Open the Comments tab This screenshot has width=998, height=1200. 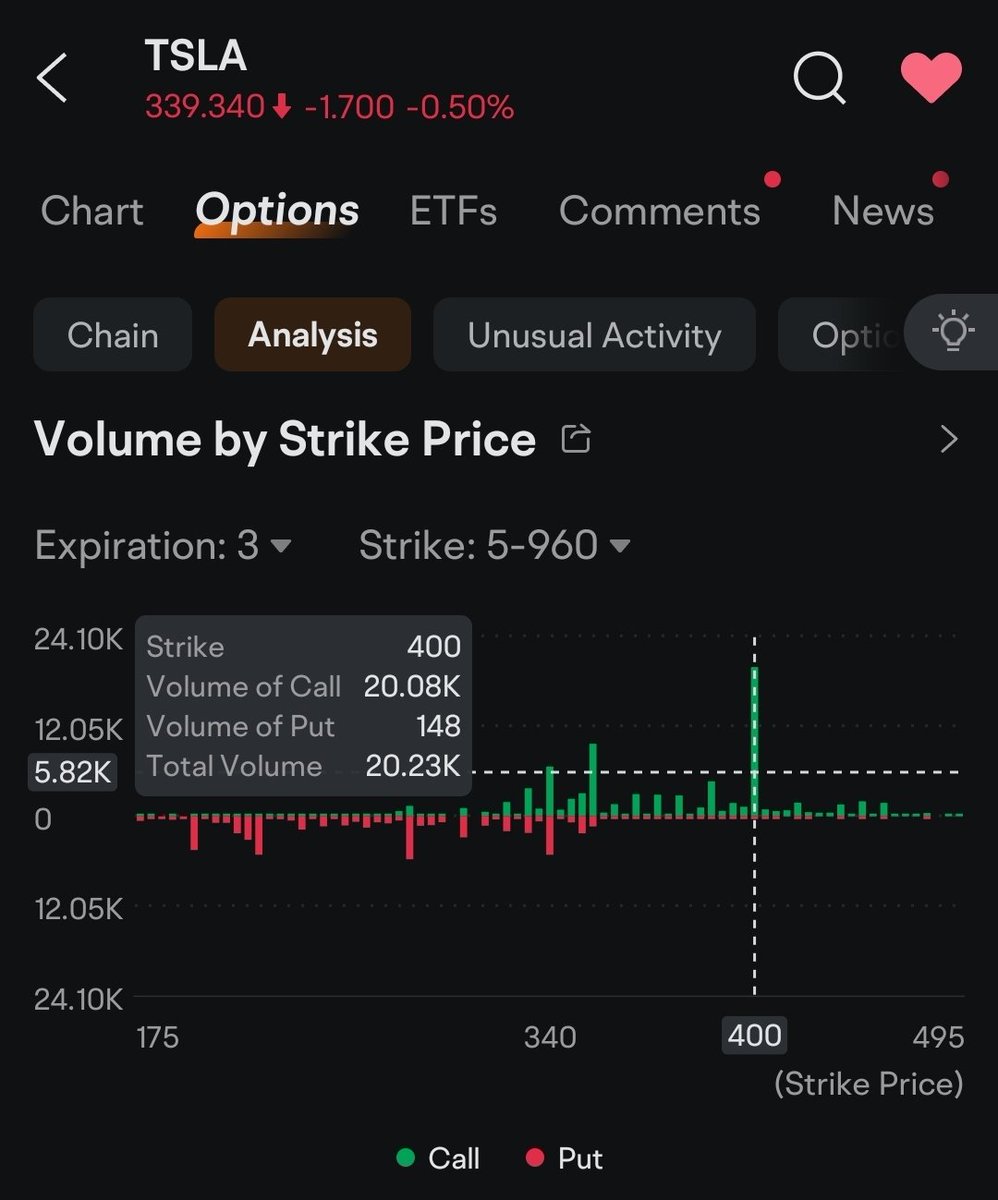pos(660,211)
